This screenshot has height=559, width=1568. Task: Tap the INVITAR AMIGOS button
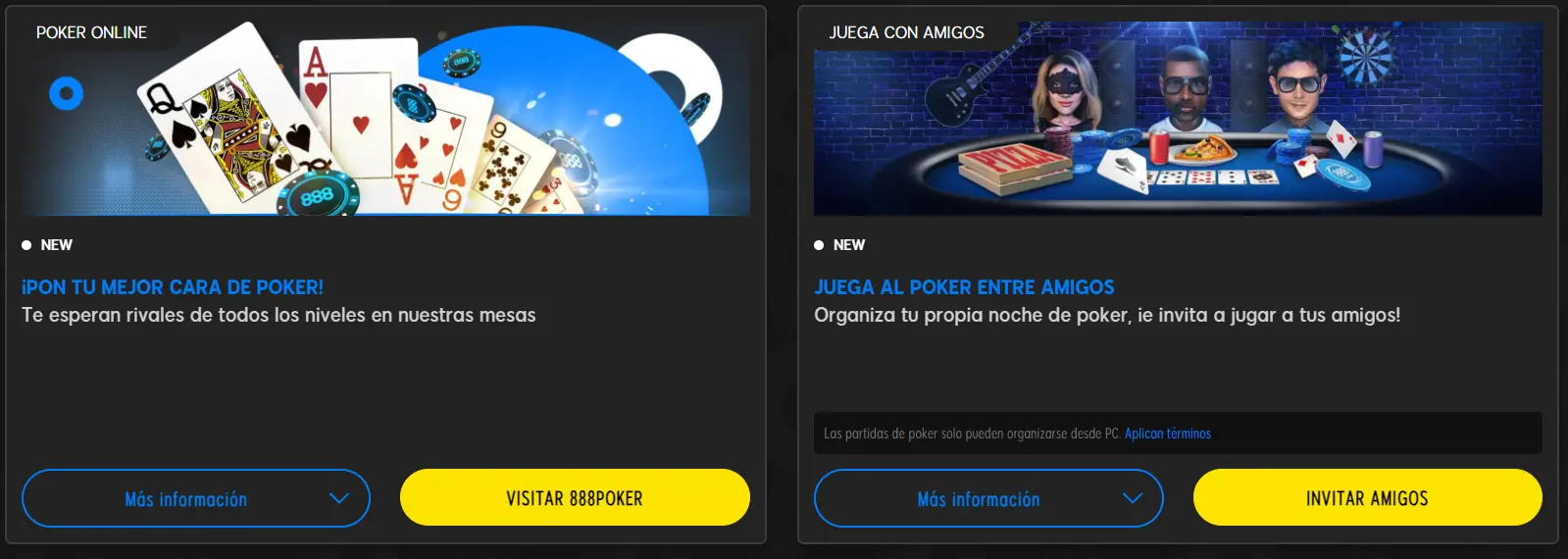click(1367, 498)
